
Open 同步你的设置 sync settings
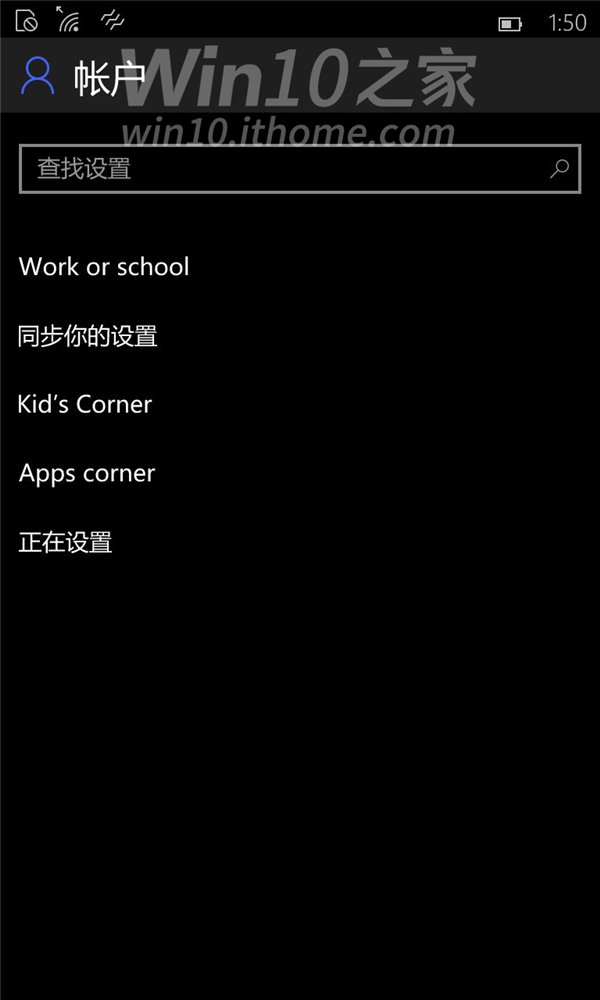click(x=87, y=336)
